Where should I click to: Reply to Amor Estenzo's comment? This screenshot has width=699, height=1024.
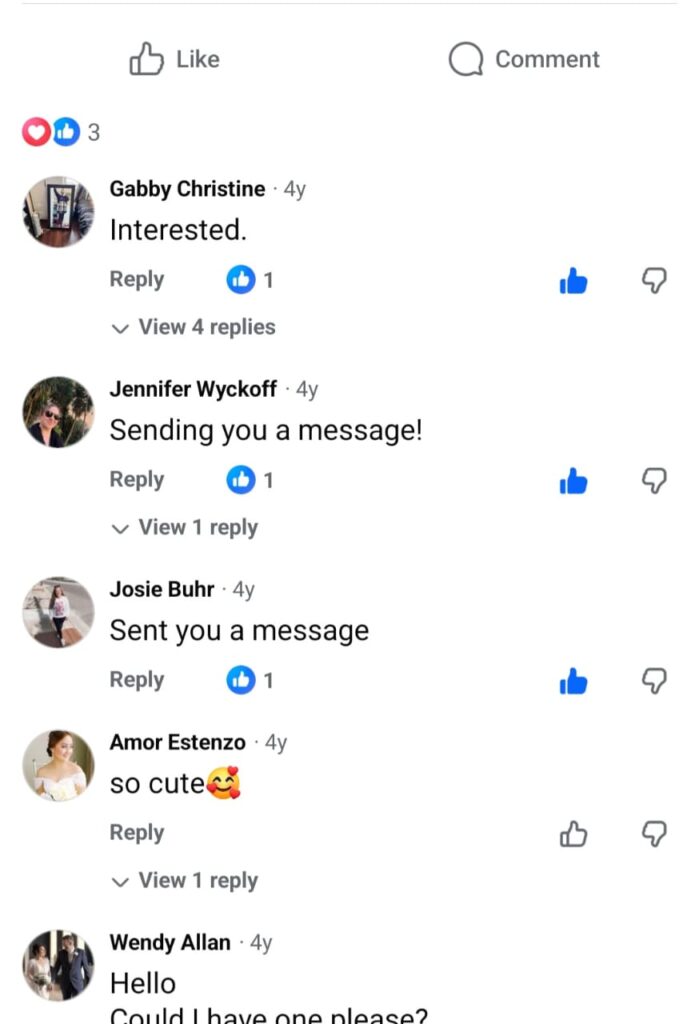(x=137, y=833)
